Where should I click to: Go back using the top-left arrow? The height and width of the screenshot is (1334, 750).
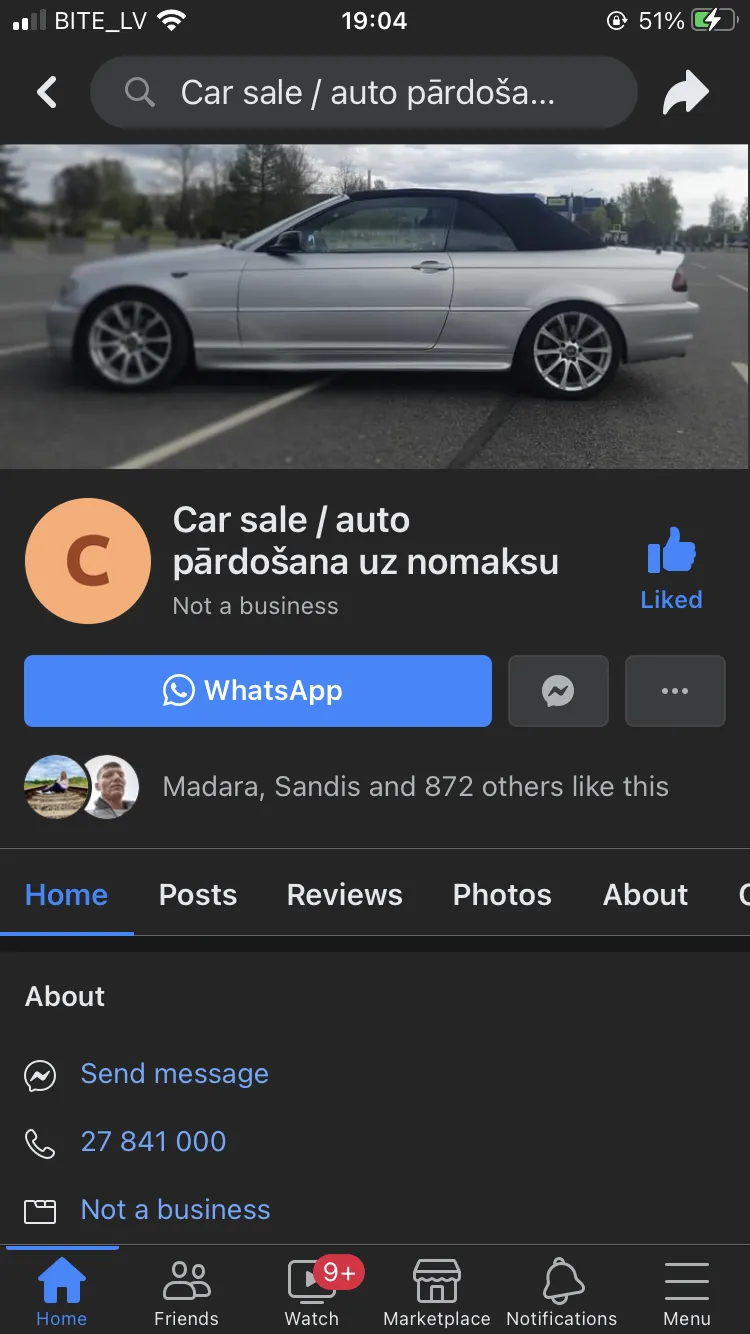click(46, 93)
